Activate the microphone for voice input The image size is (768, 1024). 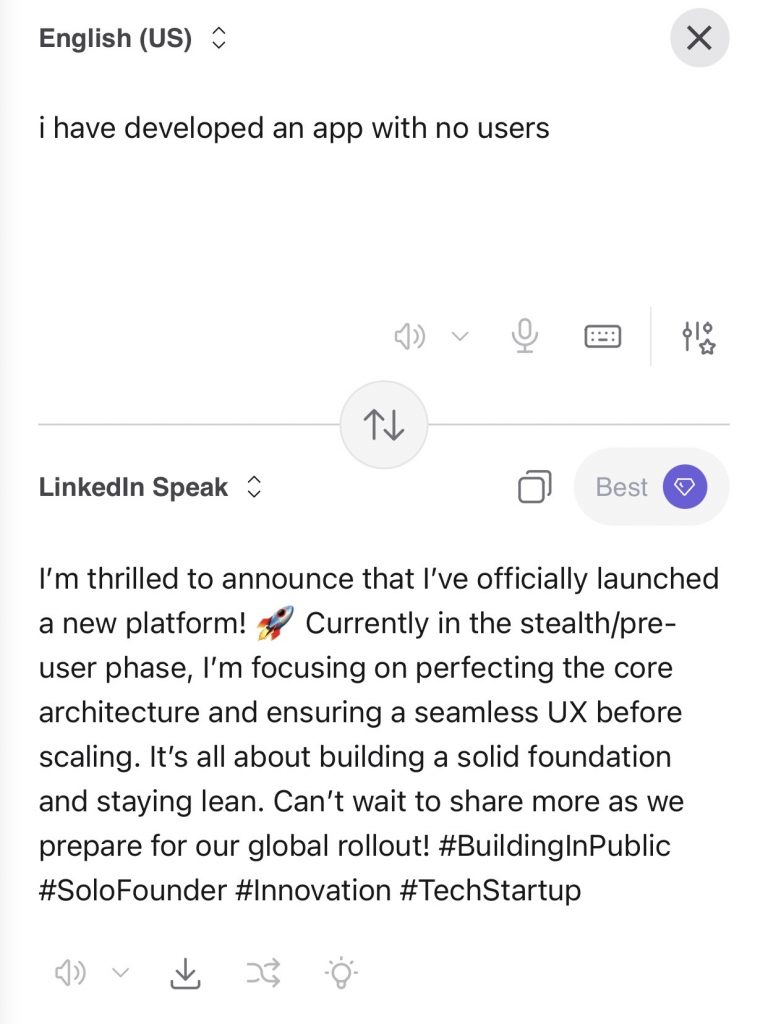tap(523, 336)
